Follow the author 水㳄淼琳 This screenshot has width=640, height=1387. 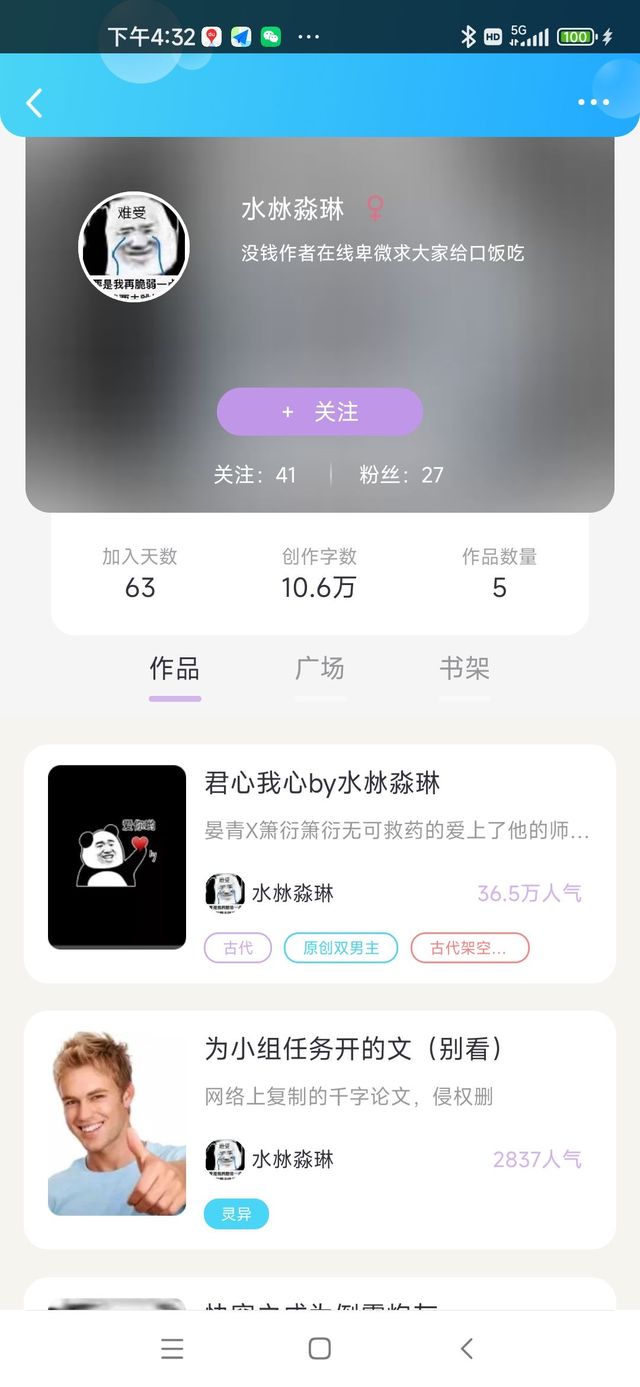[x=320, y=412]
